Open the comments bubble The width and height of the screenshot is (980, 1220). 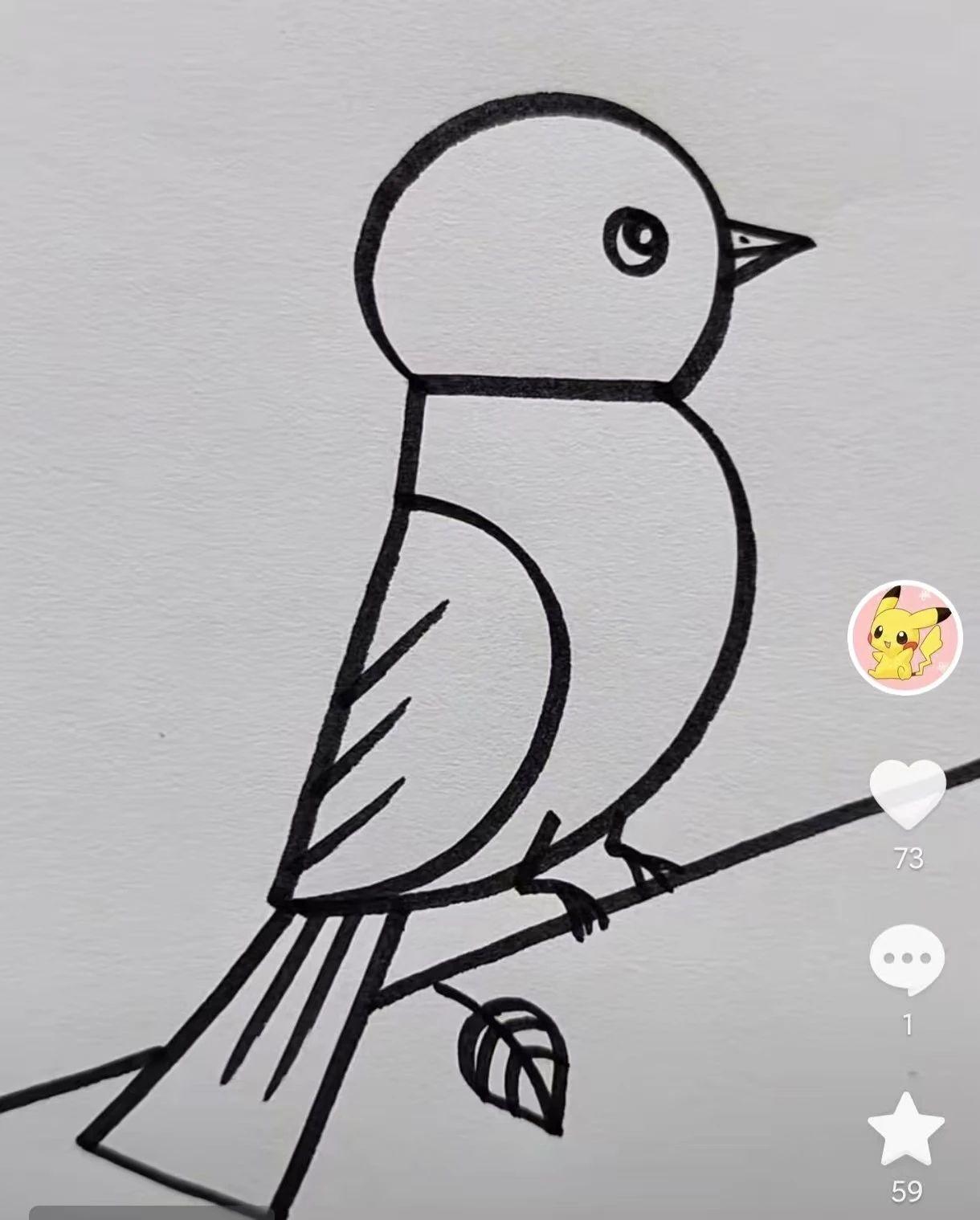pyautogui.click(x=907, y=957)
